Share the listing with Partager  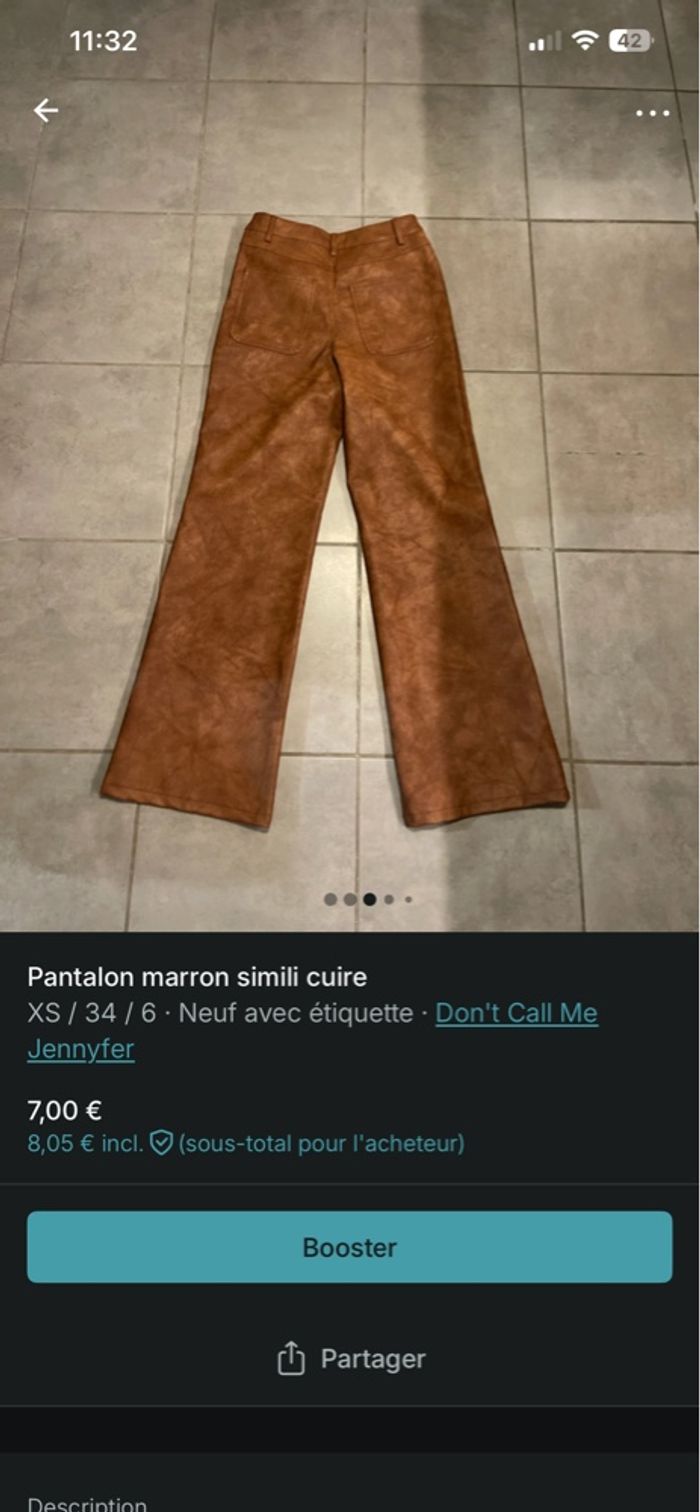(x=350, y=1359)
